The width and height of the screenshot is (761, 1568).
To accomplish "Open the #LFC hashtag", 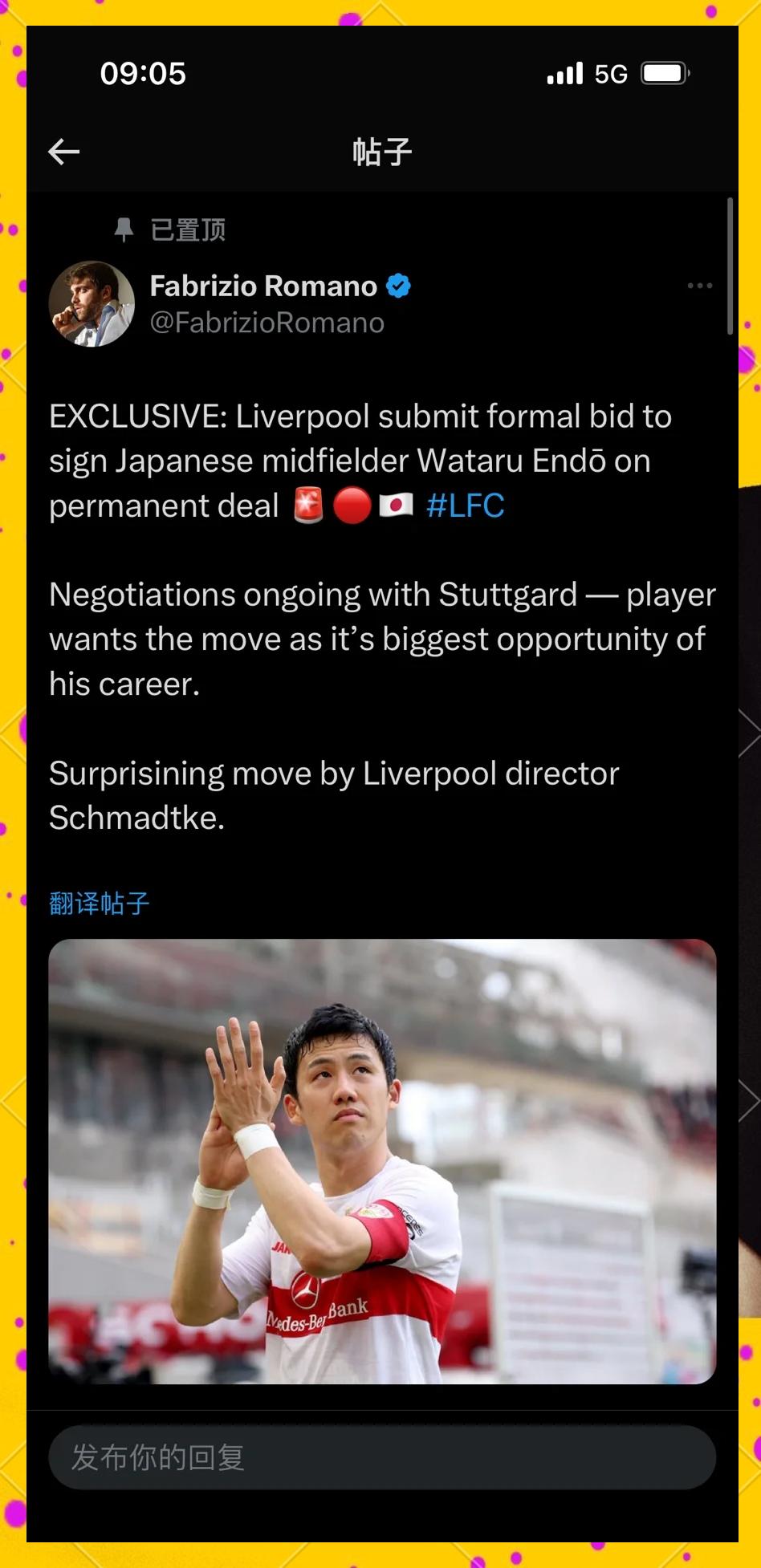I will [x=465, y=506].
